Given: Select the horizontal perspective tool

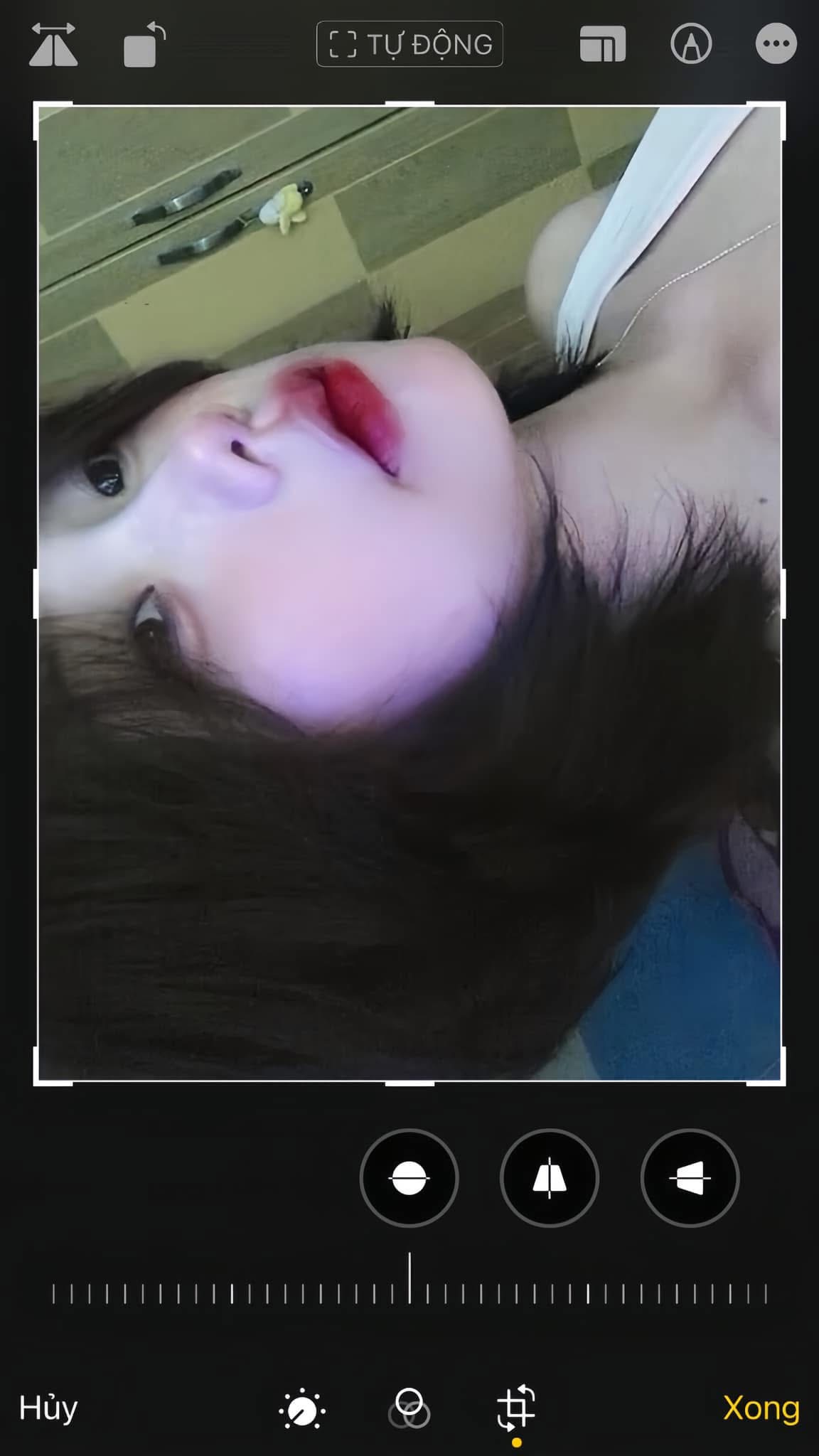Looking at the screenshot, I should tap(690, 1178).
